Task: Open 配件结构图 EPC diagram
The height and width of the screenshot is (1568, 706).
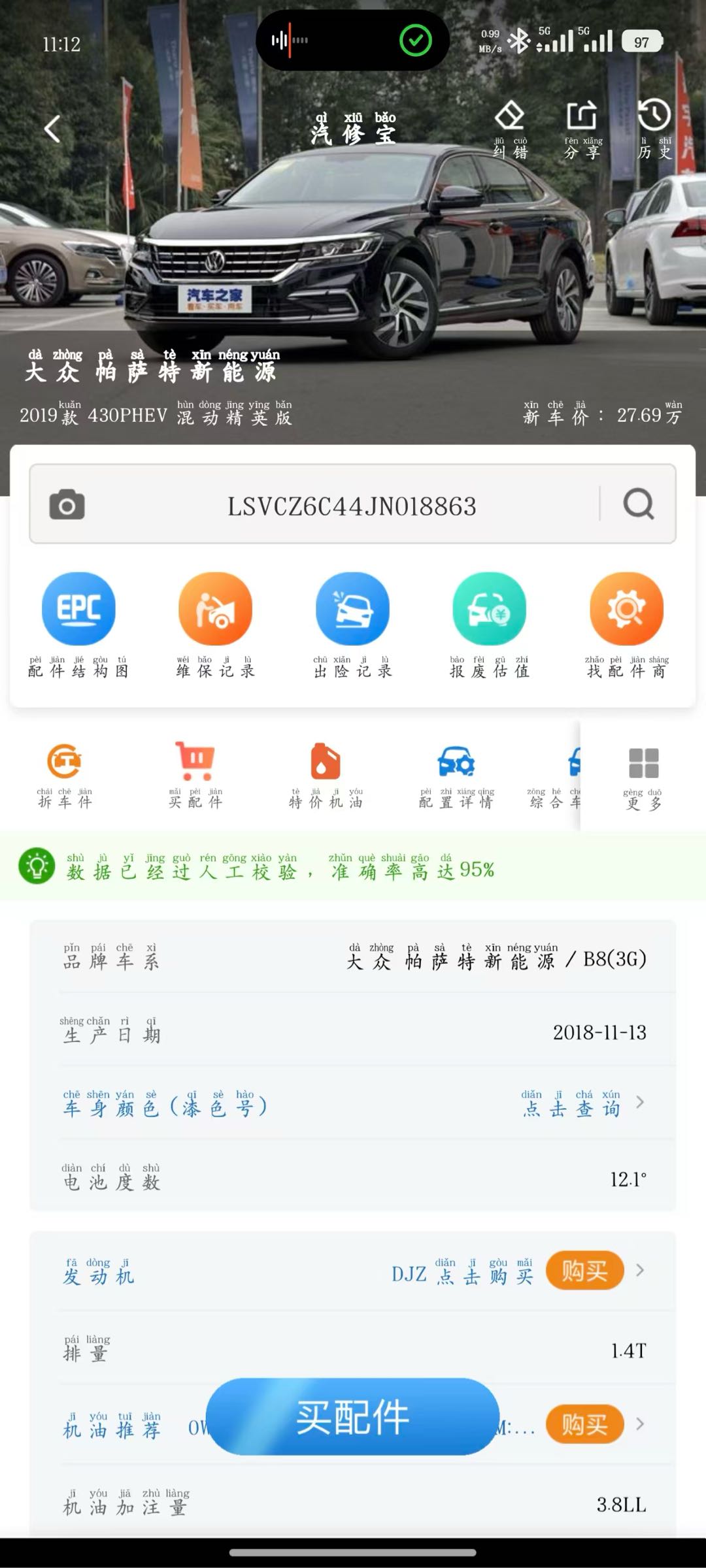Action: [x=78, y=625]
